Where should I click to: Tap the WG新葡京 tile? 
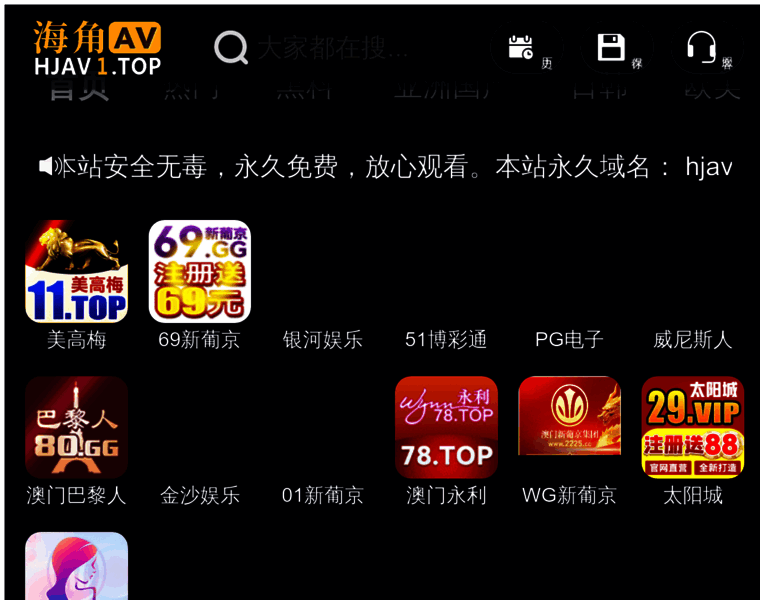pos(569,428)
